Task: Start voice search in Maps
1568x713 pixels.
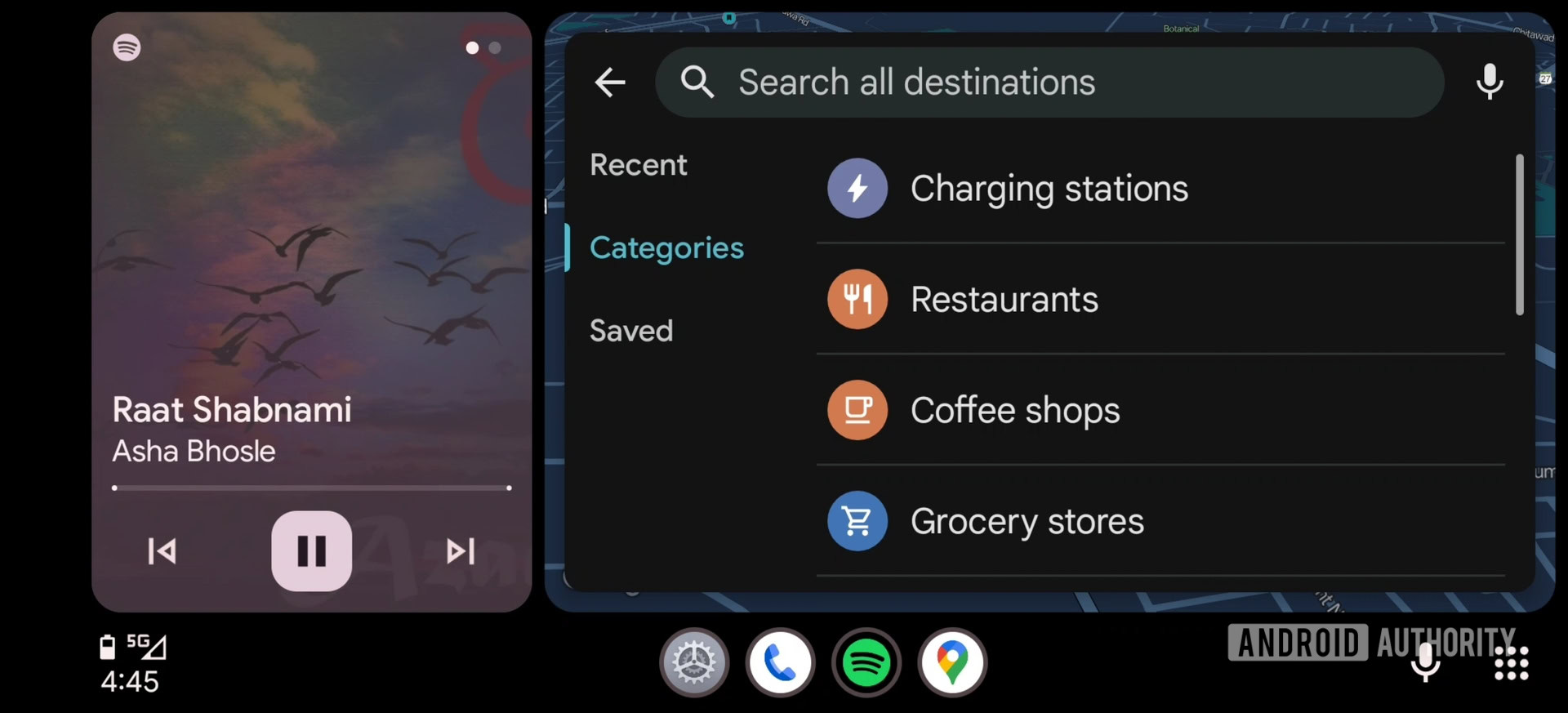Action: click(x=1489, y=82)
